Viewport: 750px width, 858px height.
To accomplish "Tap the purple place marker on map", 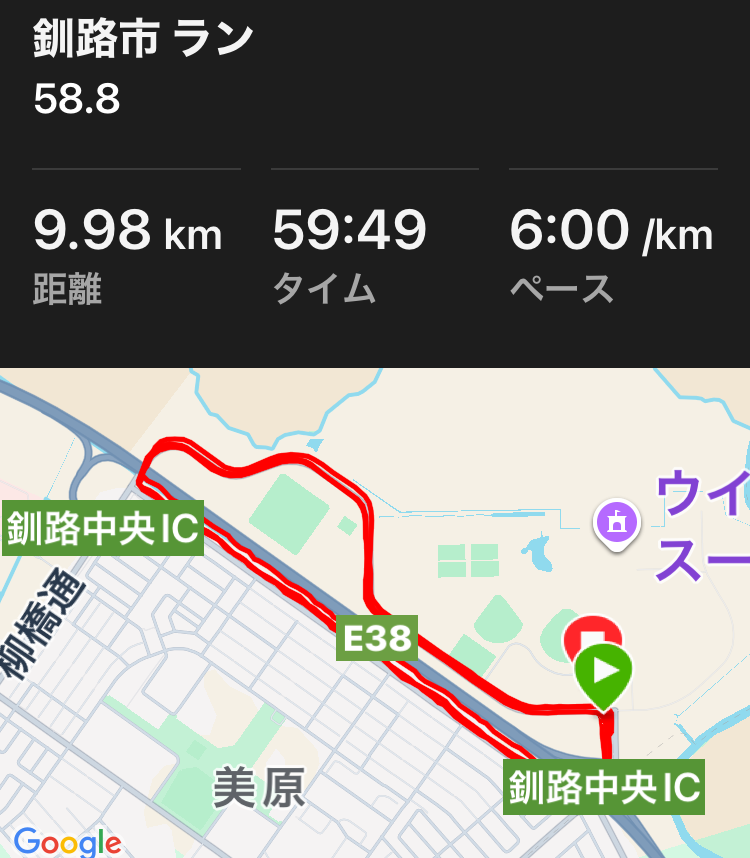I will pos(617,522).
